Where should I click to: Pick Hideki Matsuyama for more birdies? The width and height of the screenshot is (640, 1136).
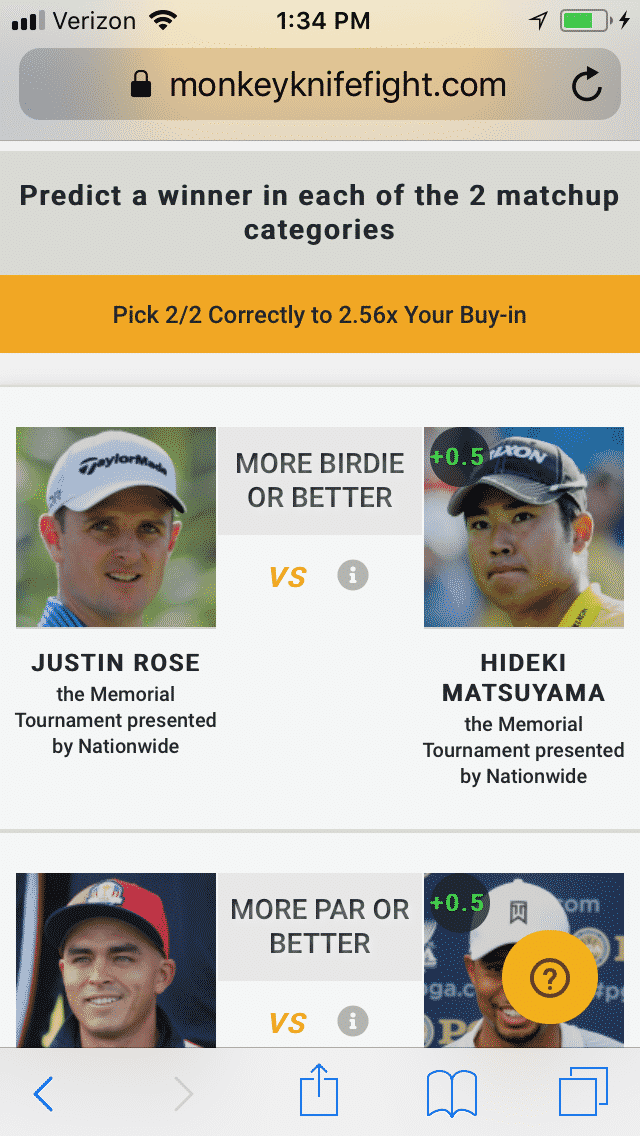click(x=524, y=528)
